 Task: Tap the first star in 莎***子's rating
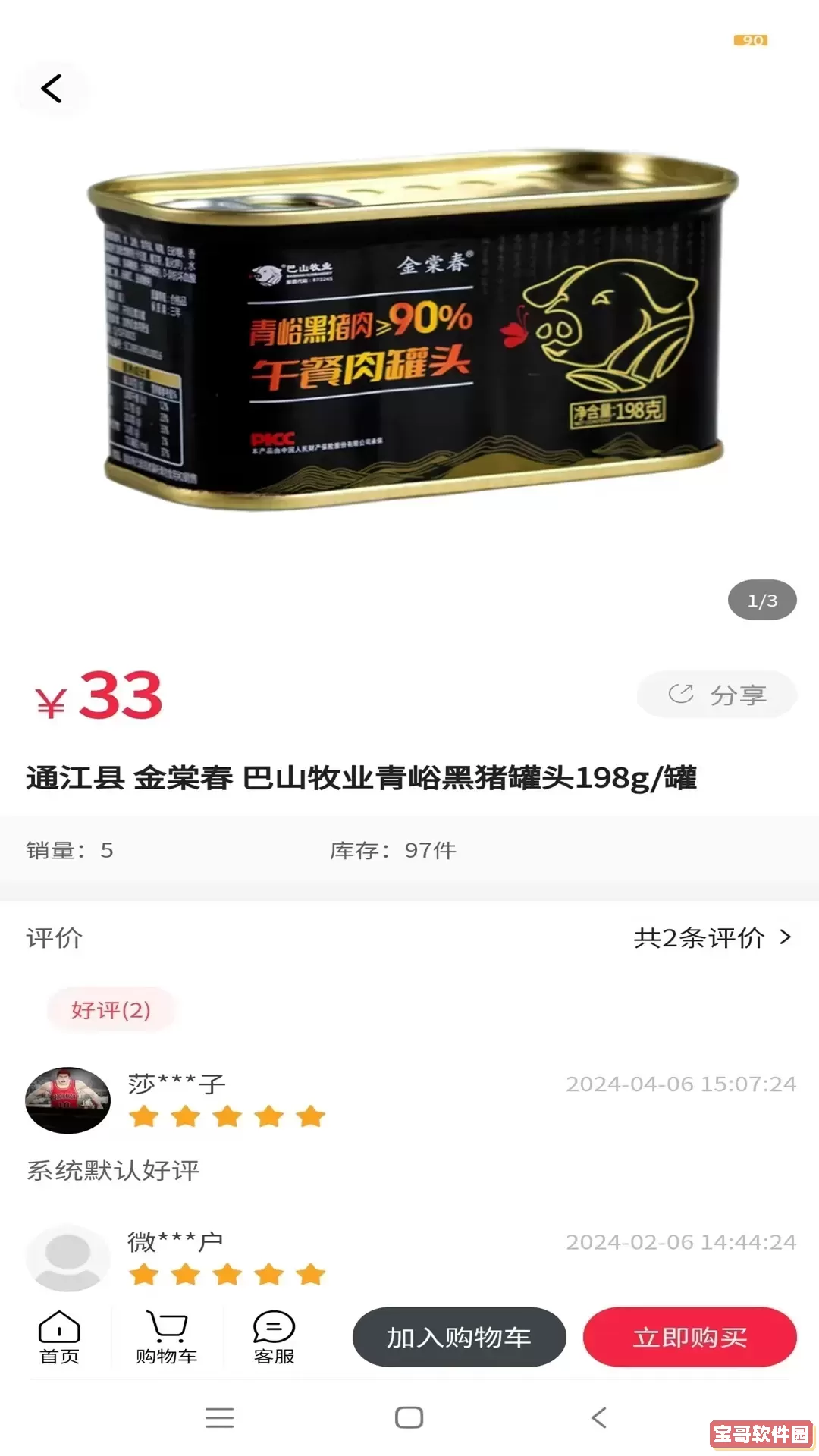coord(144,1116)
